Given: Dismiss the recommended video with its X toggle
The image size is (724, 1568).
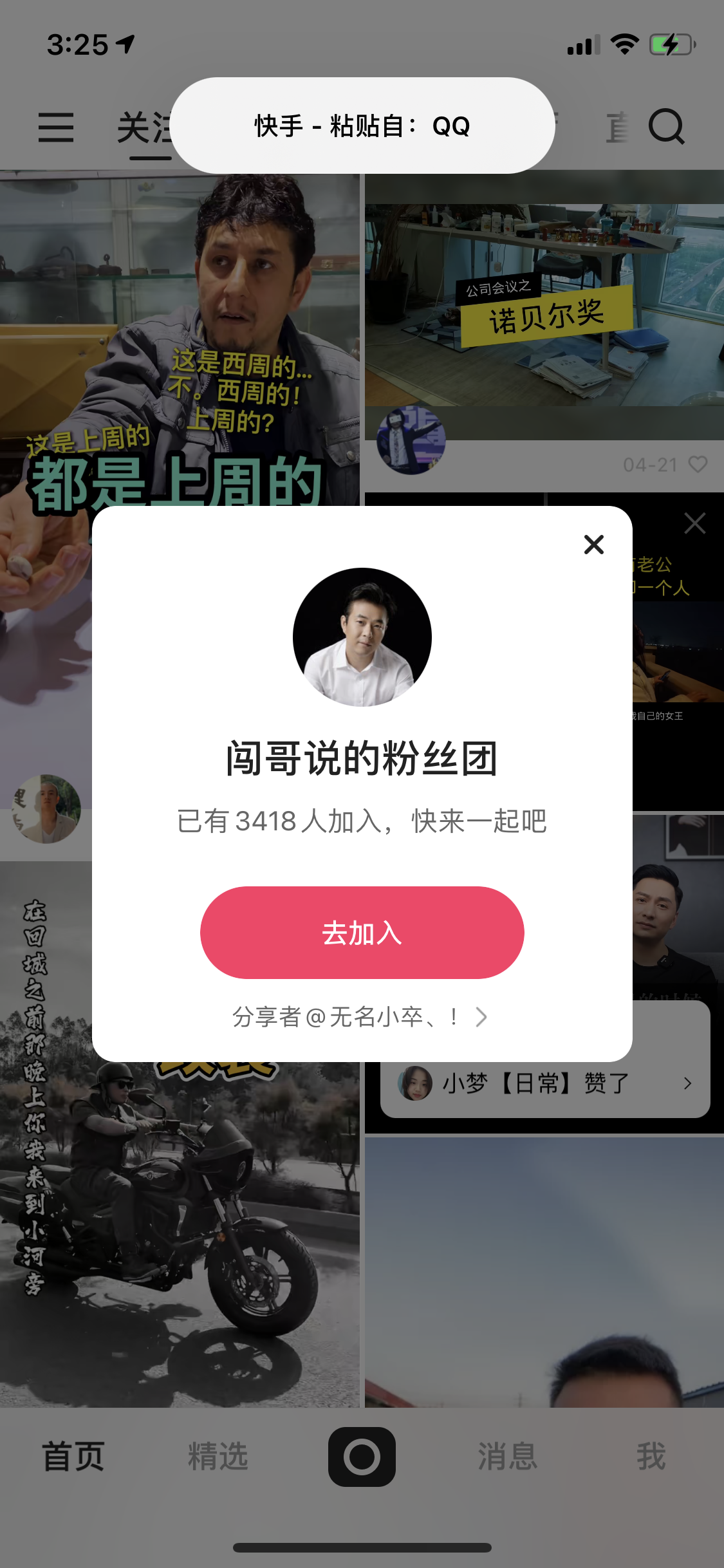Looking at the screenshot, I should coord(696,524).
